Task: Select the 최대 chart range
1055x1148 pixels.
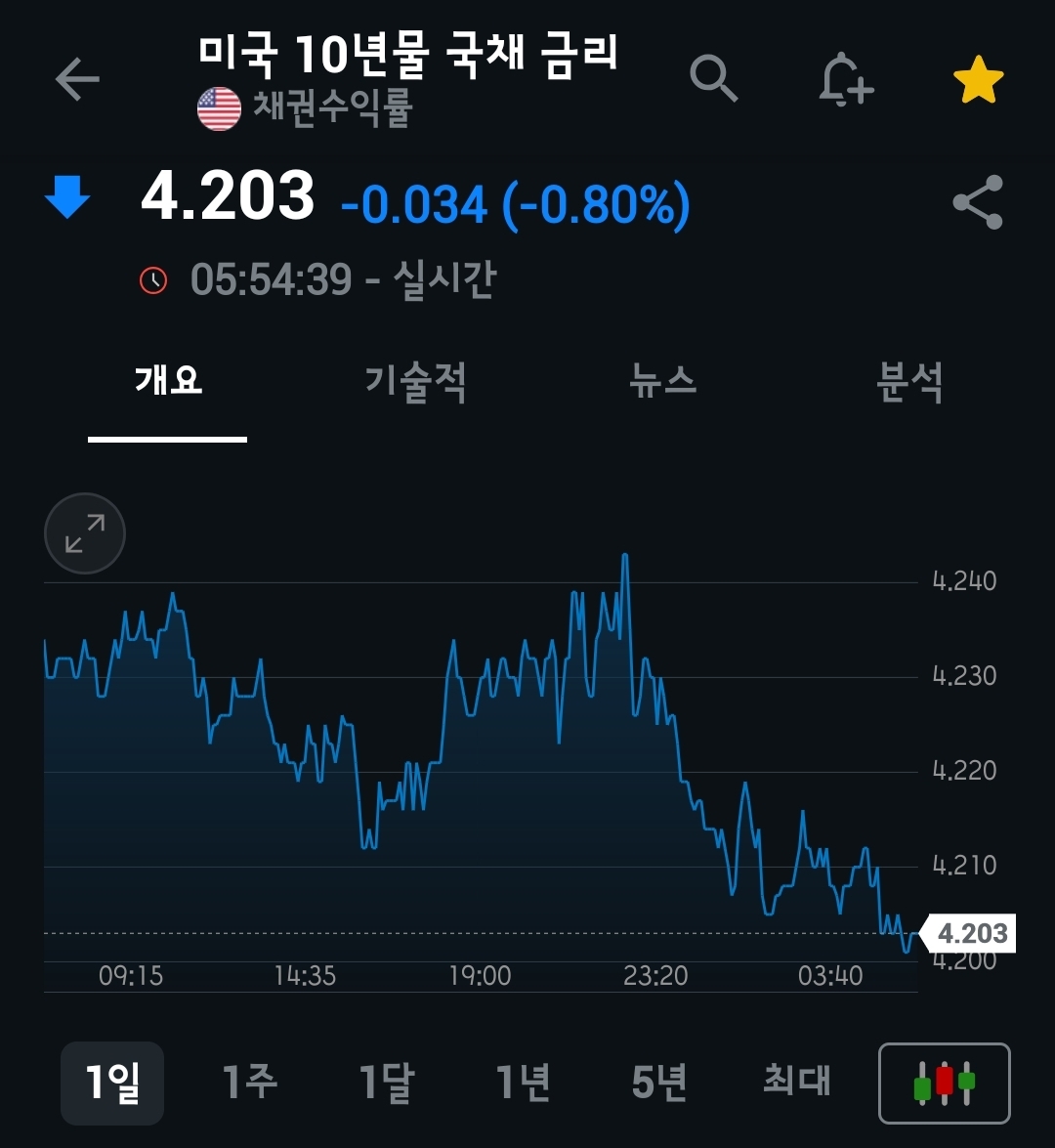Action: (x=796, y=1081)
